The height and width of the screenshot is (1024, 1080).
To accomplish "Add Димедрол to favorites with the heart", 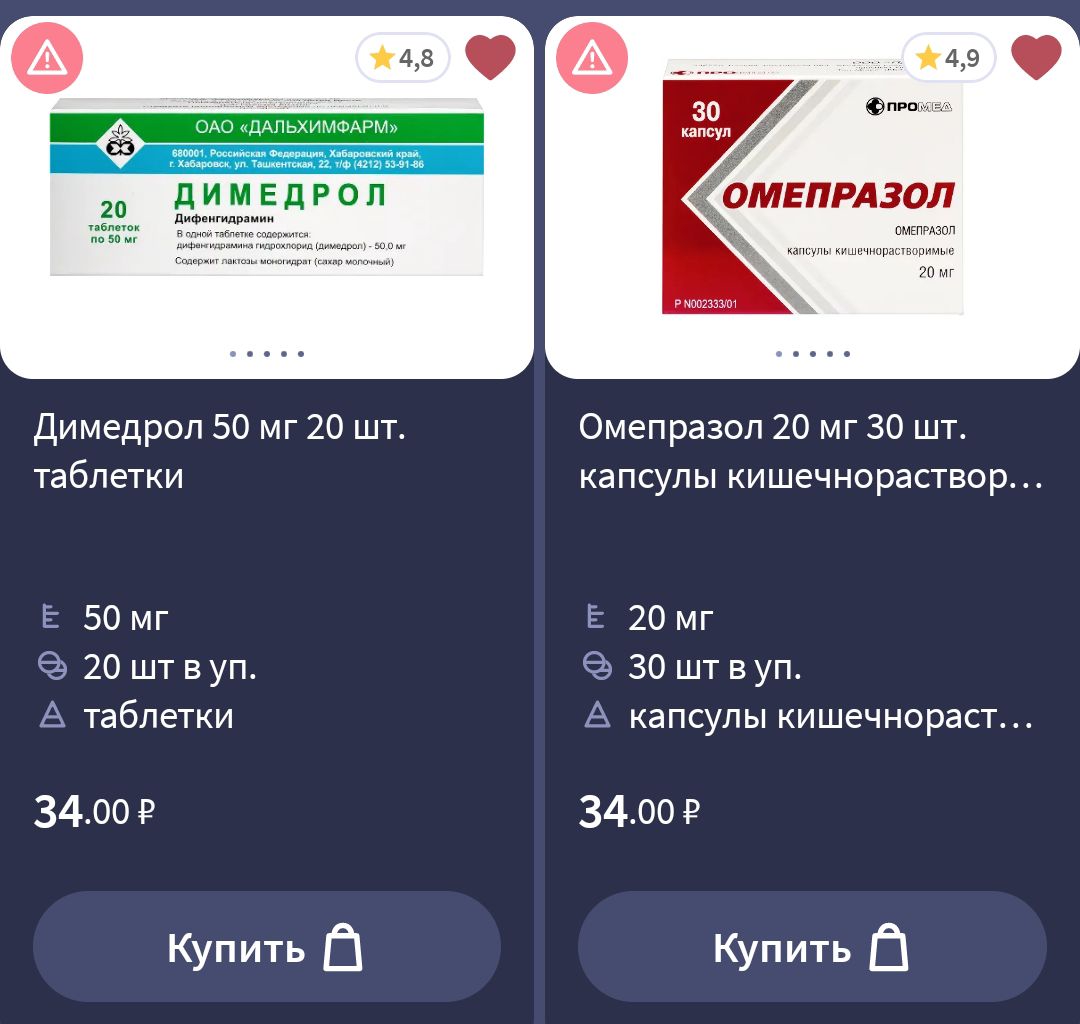I will pos(491,57).
